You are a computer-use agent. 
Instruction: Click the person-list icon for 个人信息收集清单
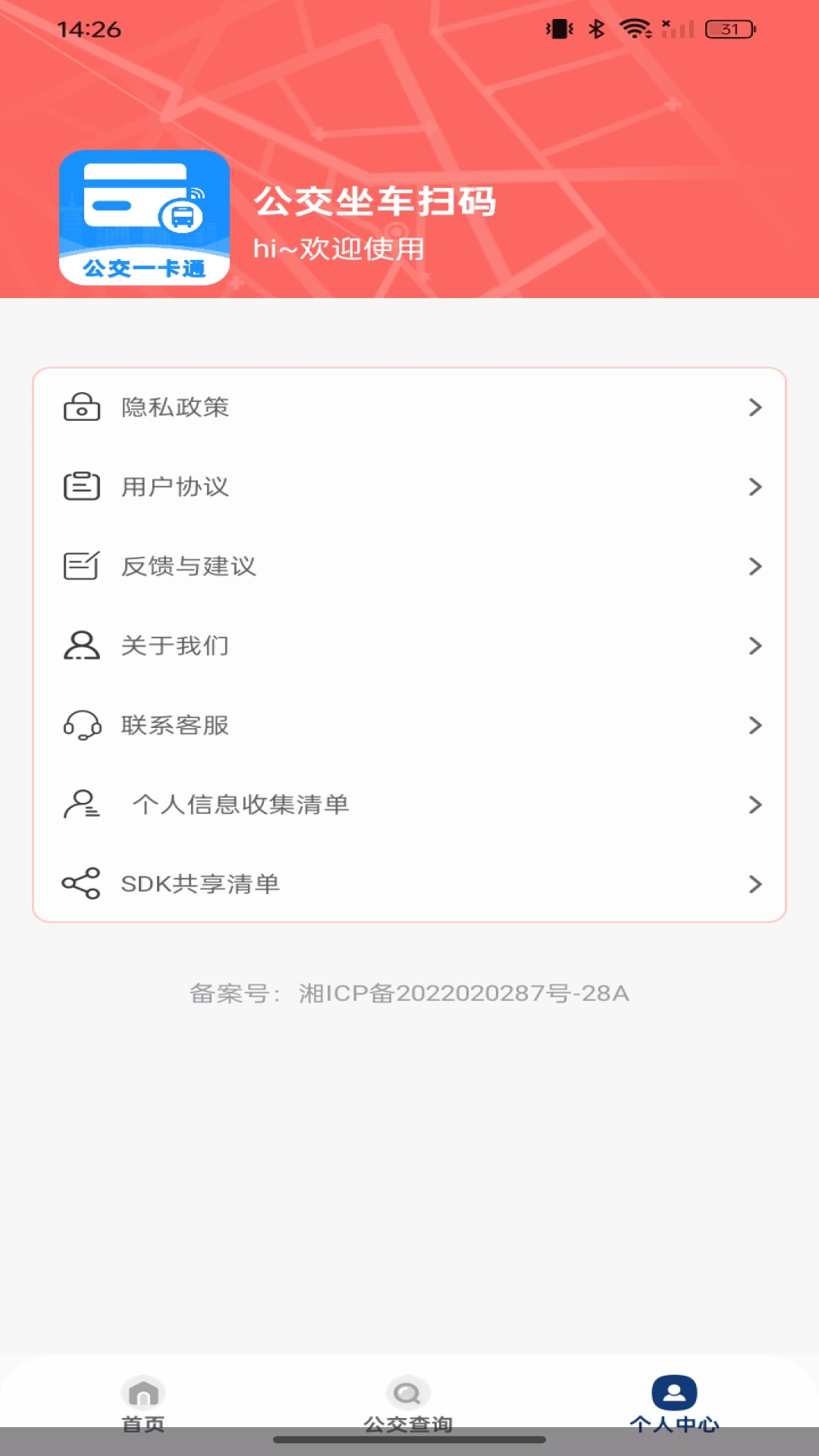coord(81,805)
